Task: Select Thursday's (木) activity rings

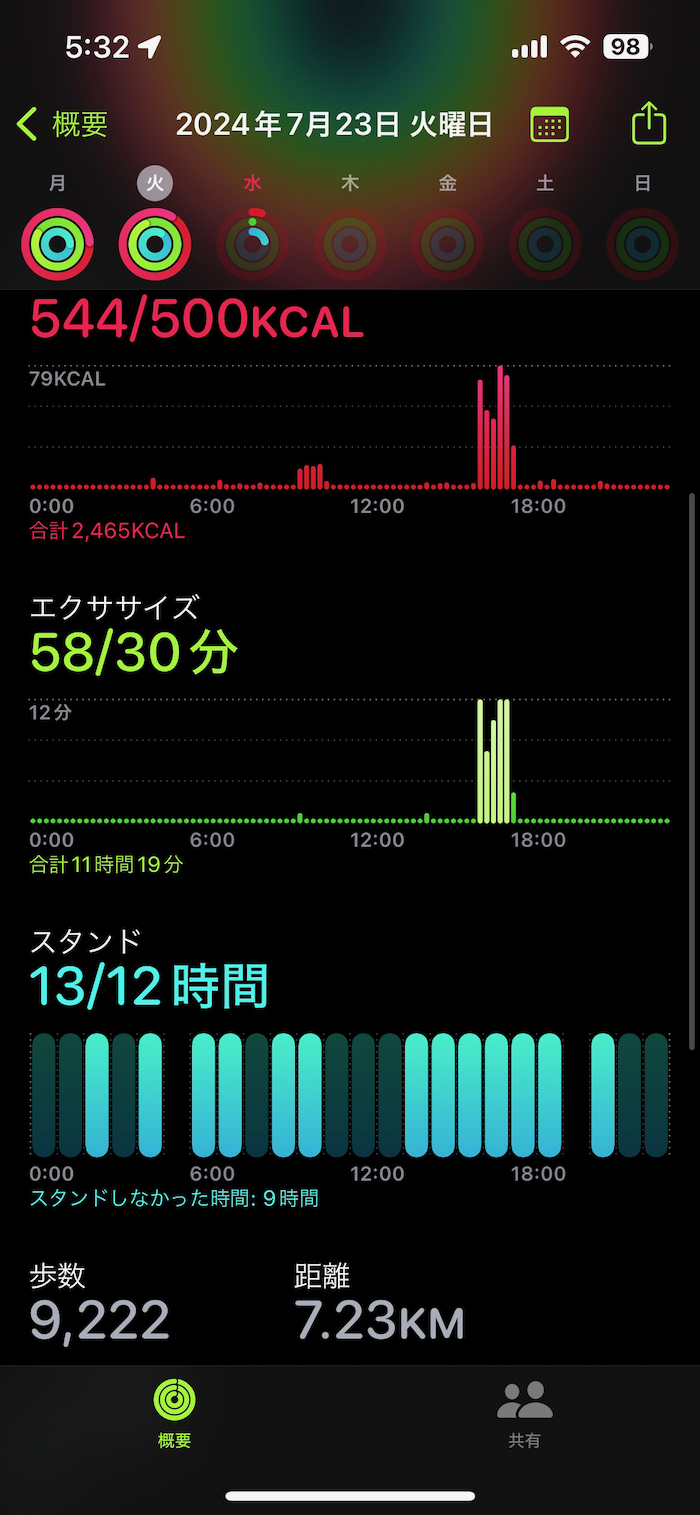Action: click(350, 243)
